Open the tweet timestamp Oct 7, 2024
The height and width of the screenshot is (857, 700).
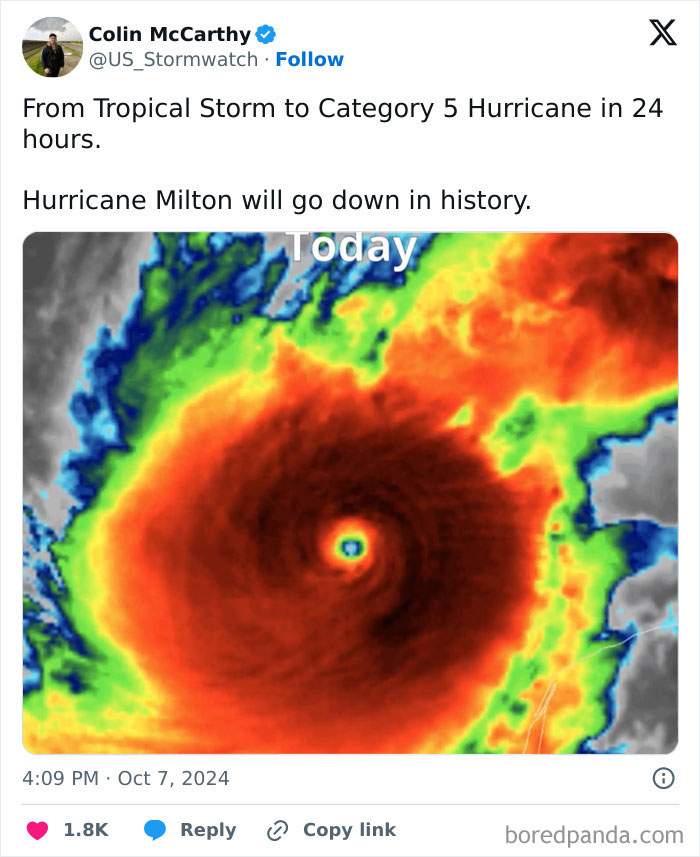point(126,778)
